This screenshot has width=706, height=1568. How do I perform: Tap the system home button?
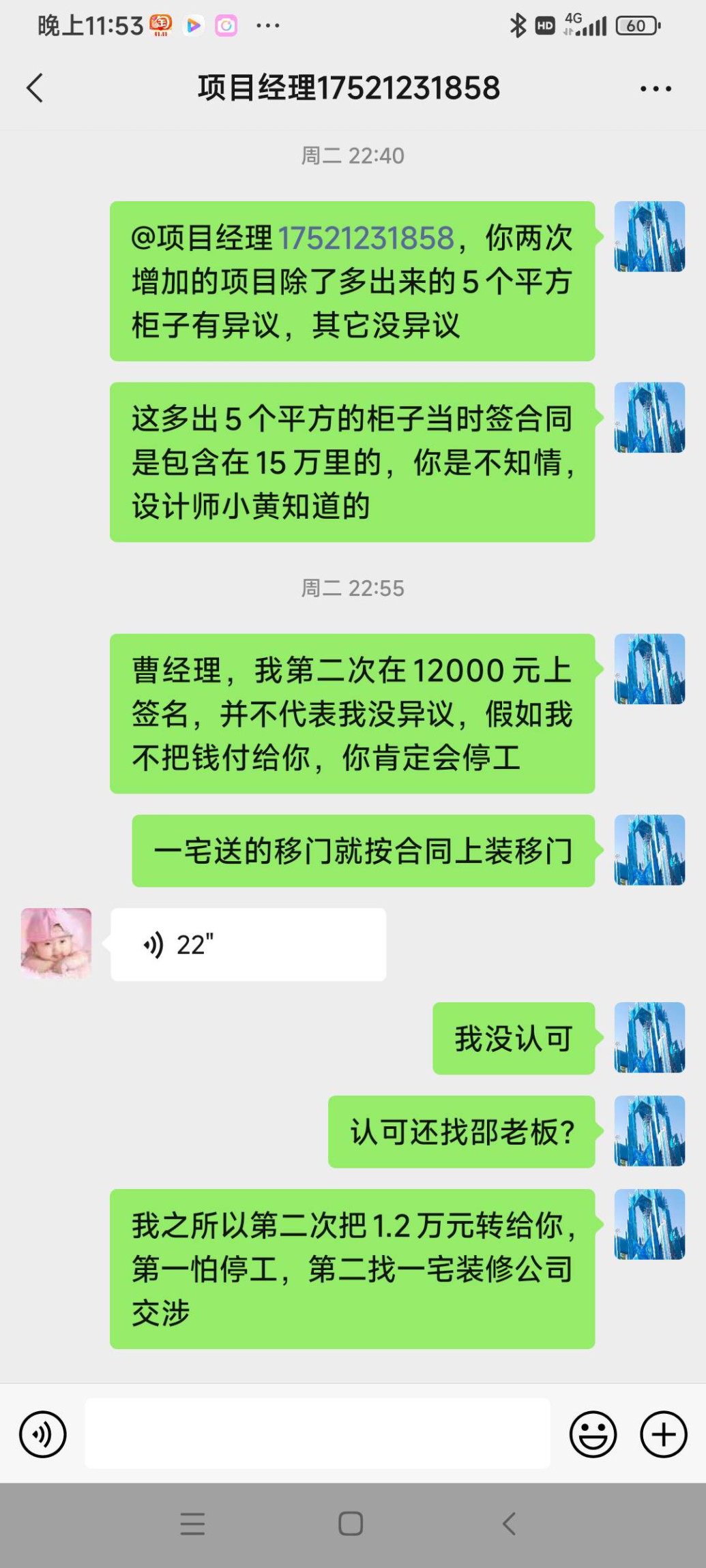click(x=351, y=1524)
